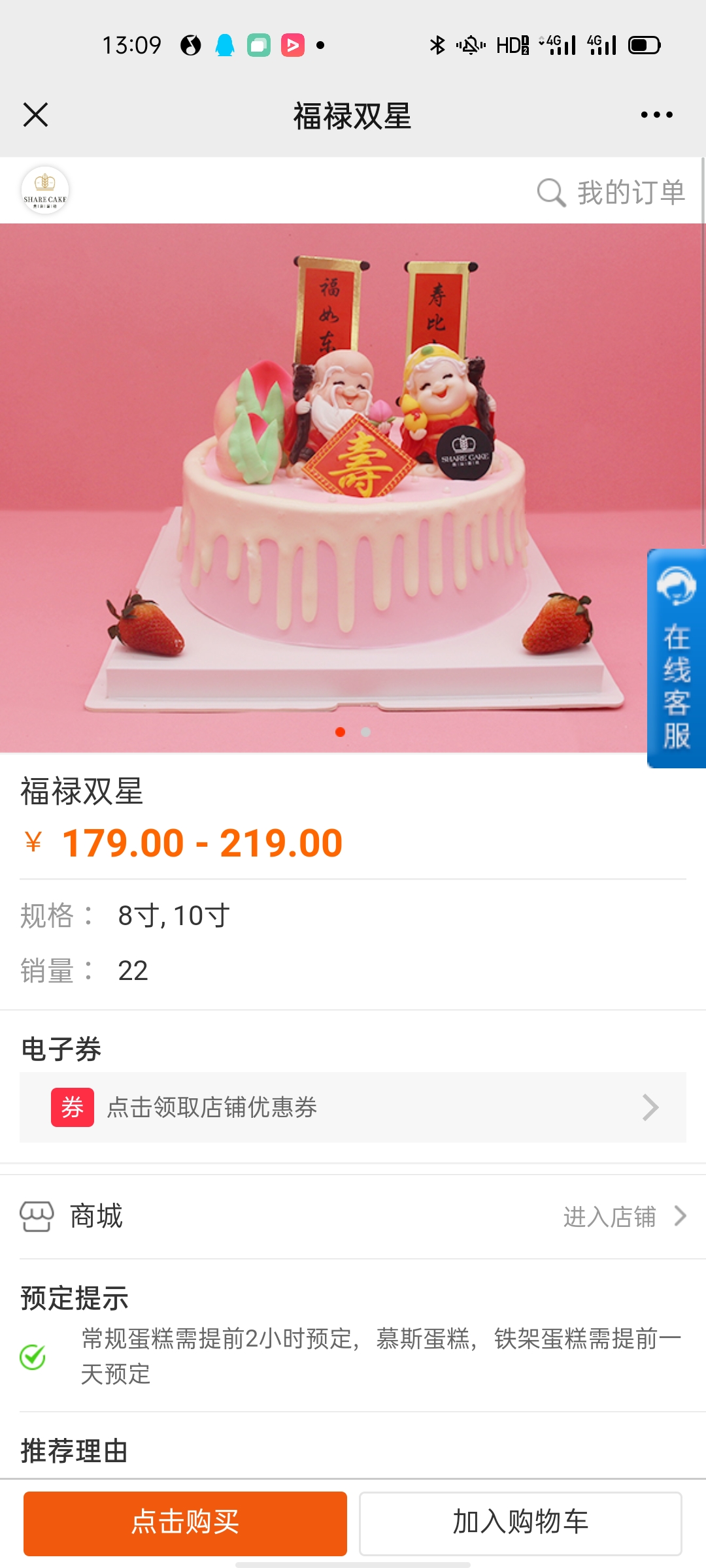This screenshot has height=1568, width=706.
Task: Open 在线客服 customer service
Action: coord(677,659)
